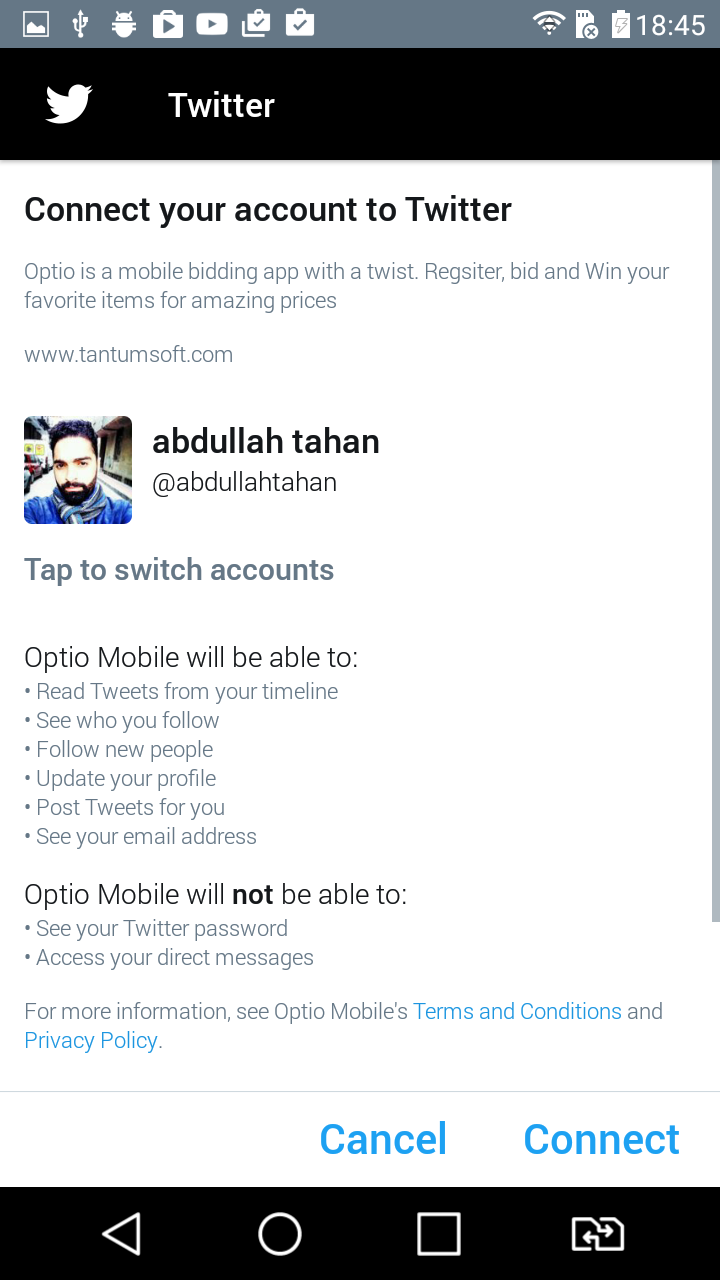The width and height of the screenshot is (720, 1280).
Task: Tap to switch accounts
Action: click(179, 570)
